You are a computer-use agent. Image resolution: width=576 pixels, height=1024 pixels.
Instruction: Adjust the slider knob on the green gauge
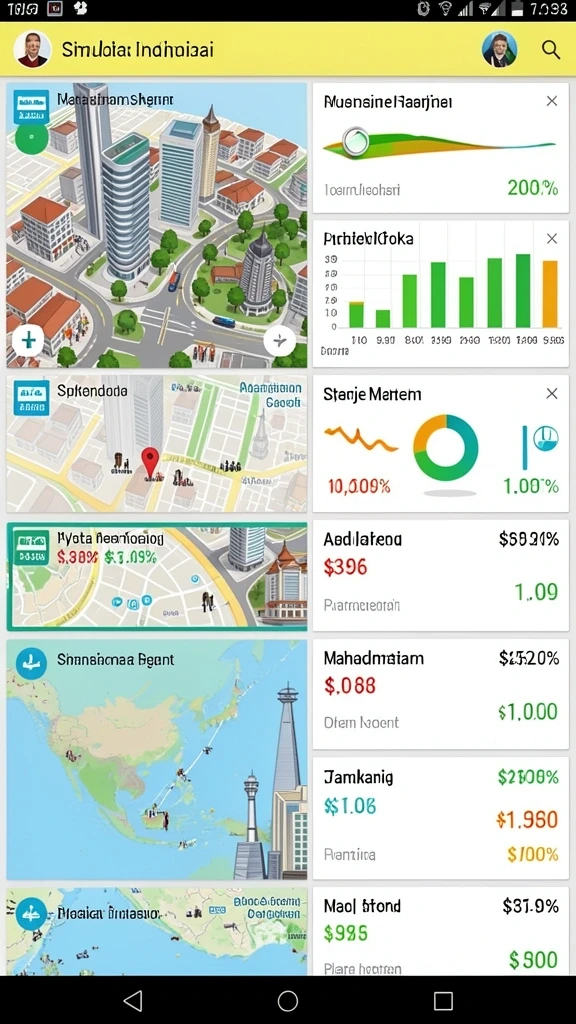click(x=355, y=141)
